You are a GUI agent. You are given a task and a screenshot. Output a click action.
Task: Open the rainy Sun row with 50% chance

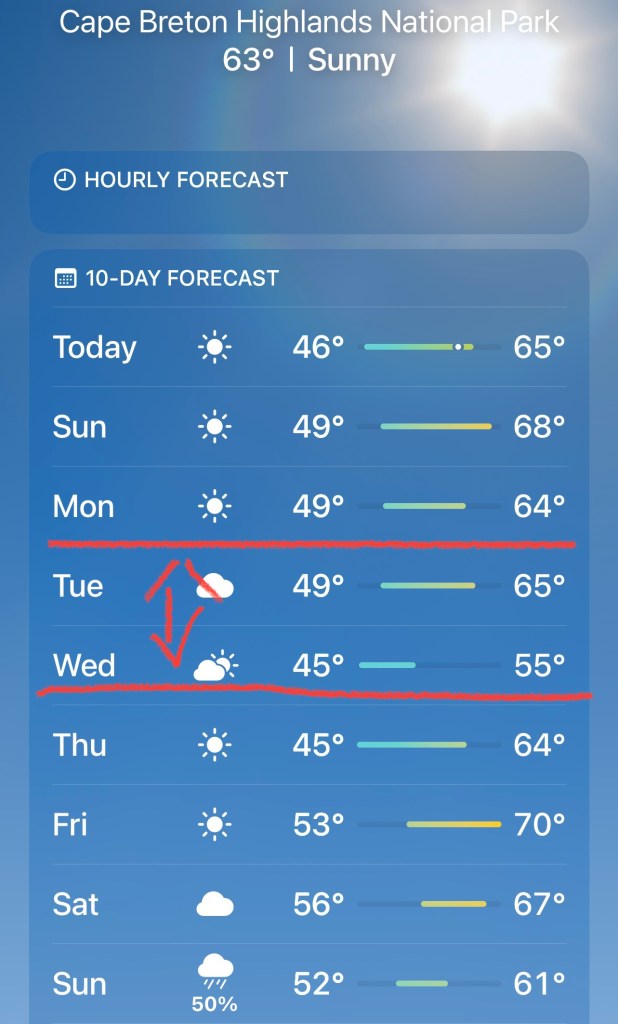click(309, 983)
